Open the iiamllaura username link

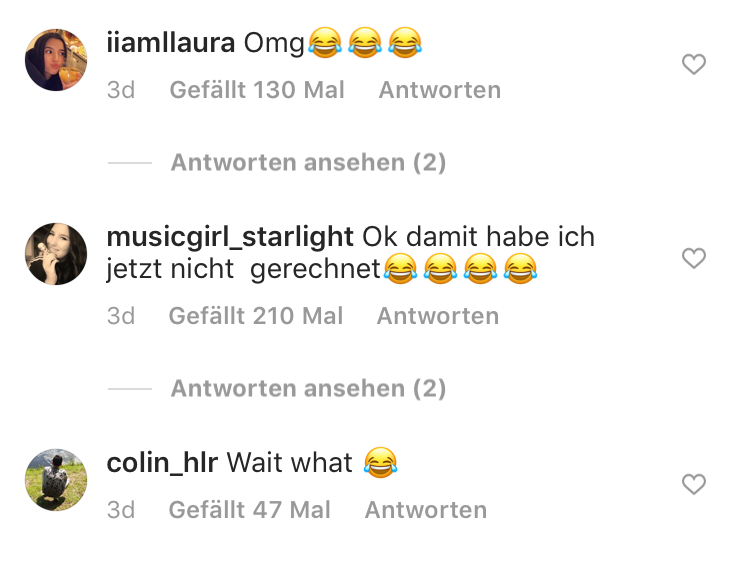pos(170,42)
